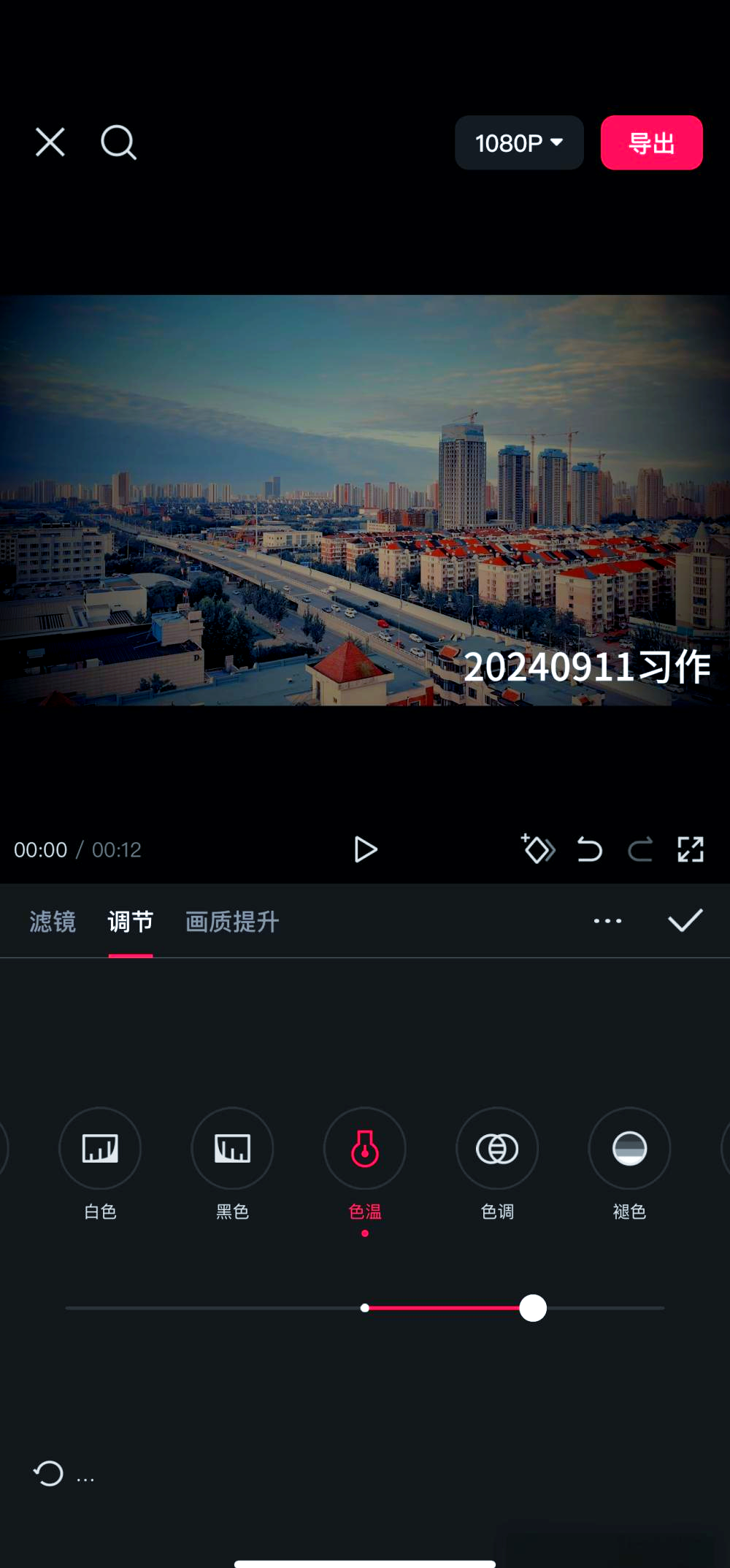This screenshot has width=730, height=1568.
Task: Select the 色调 tone adjustment tool
Action: (x=497, y=1148)
